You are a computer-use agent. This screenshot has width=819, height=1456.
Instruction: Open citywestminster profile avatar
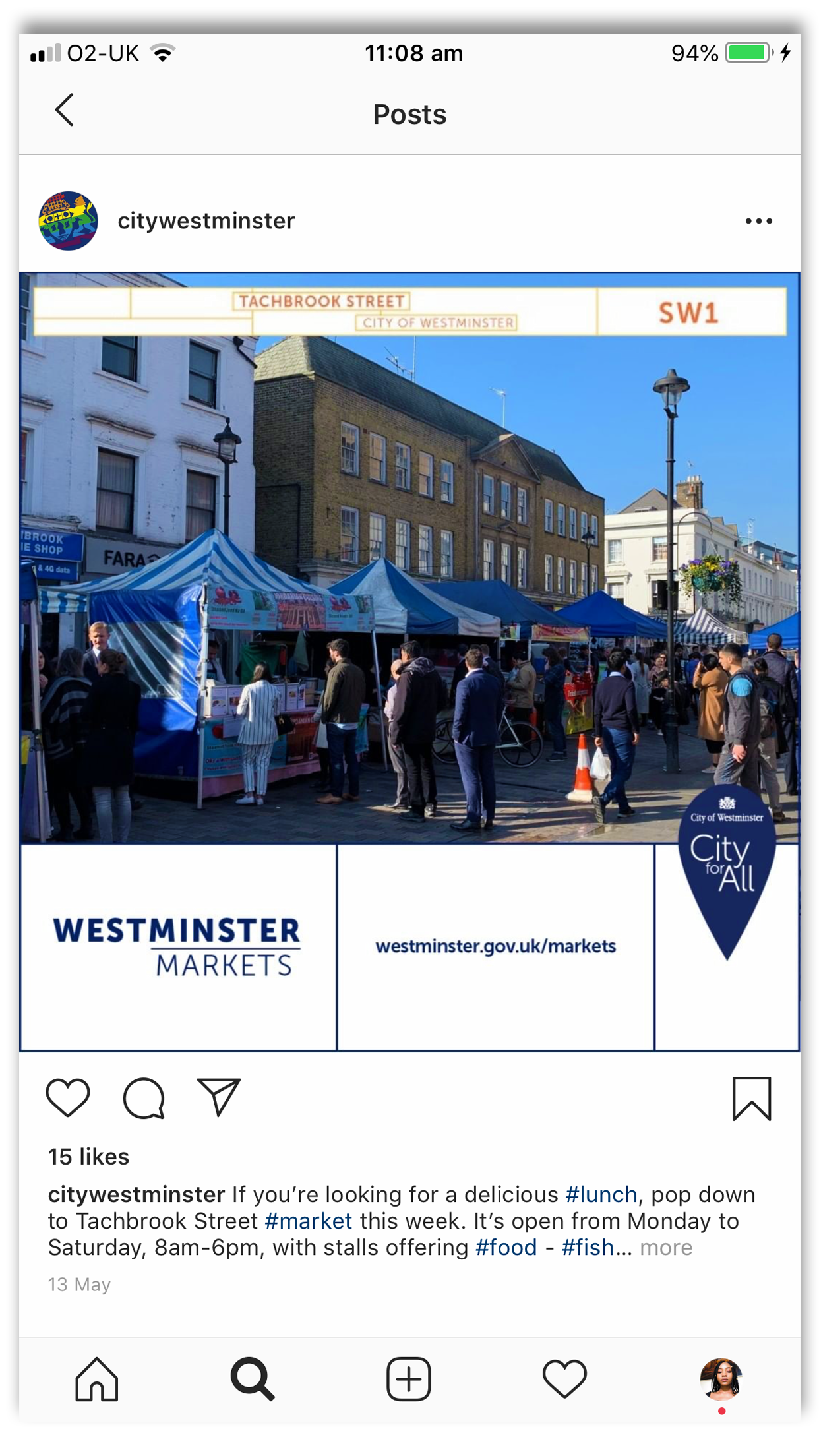click(69, 221)
